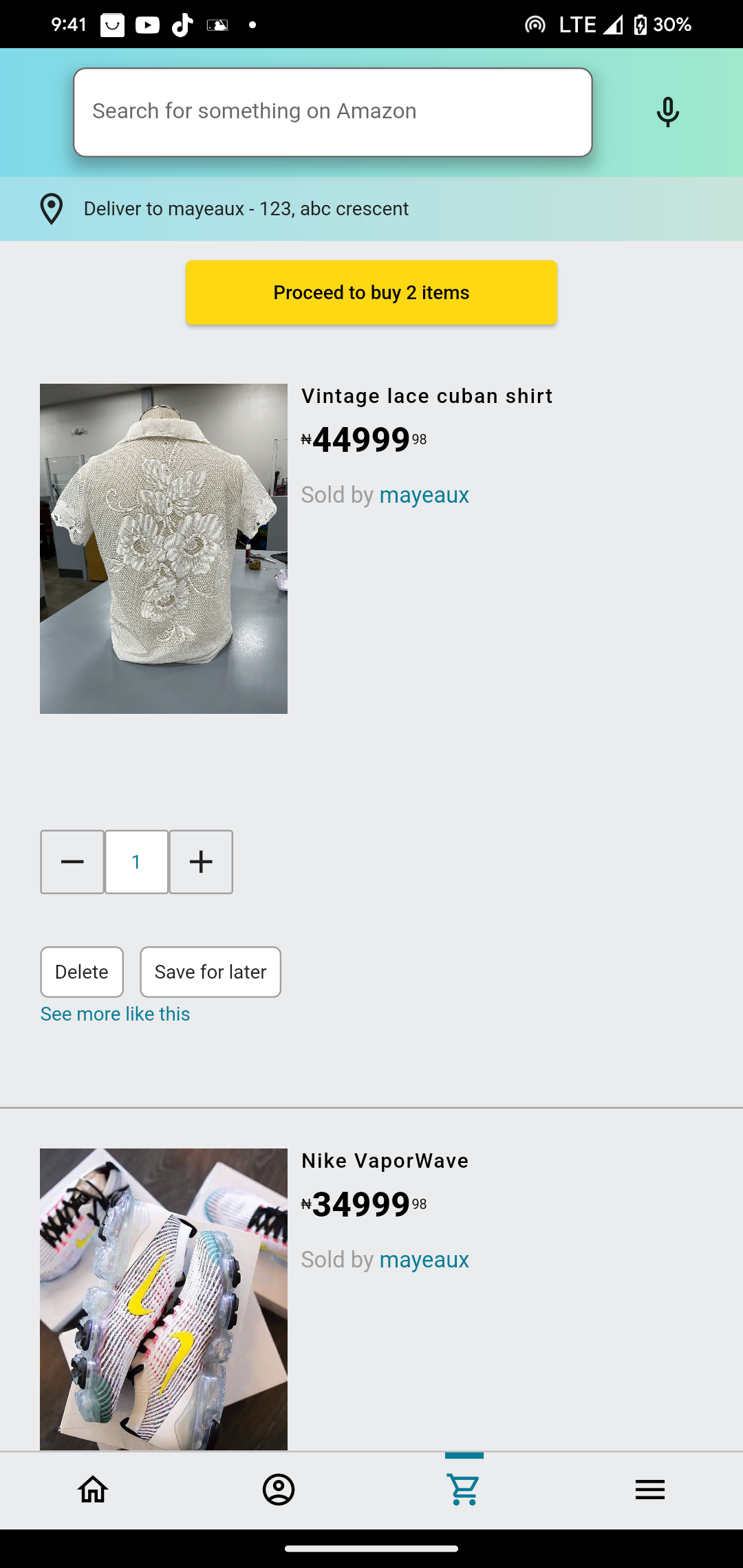This screenshot has width=743, height=1568.
Task: Tap the YouTube icon in the status bar
Action: 147,24
